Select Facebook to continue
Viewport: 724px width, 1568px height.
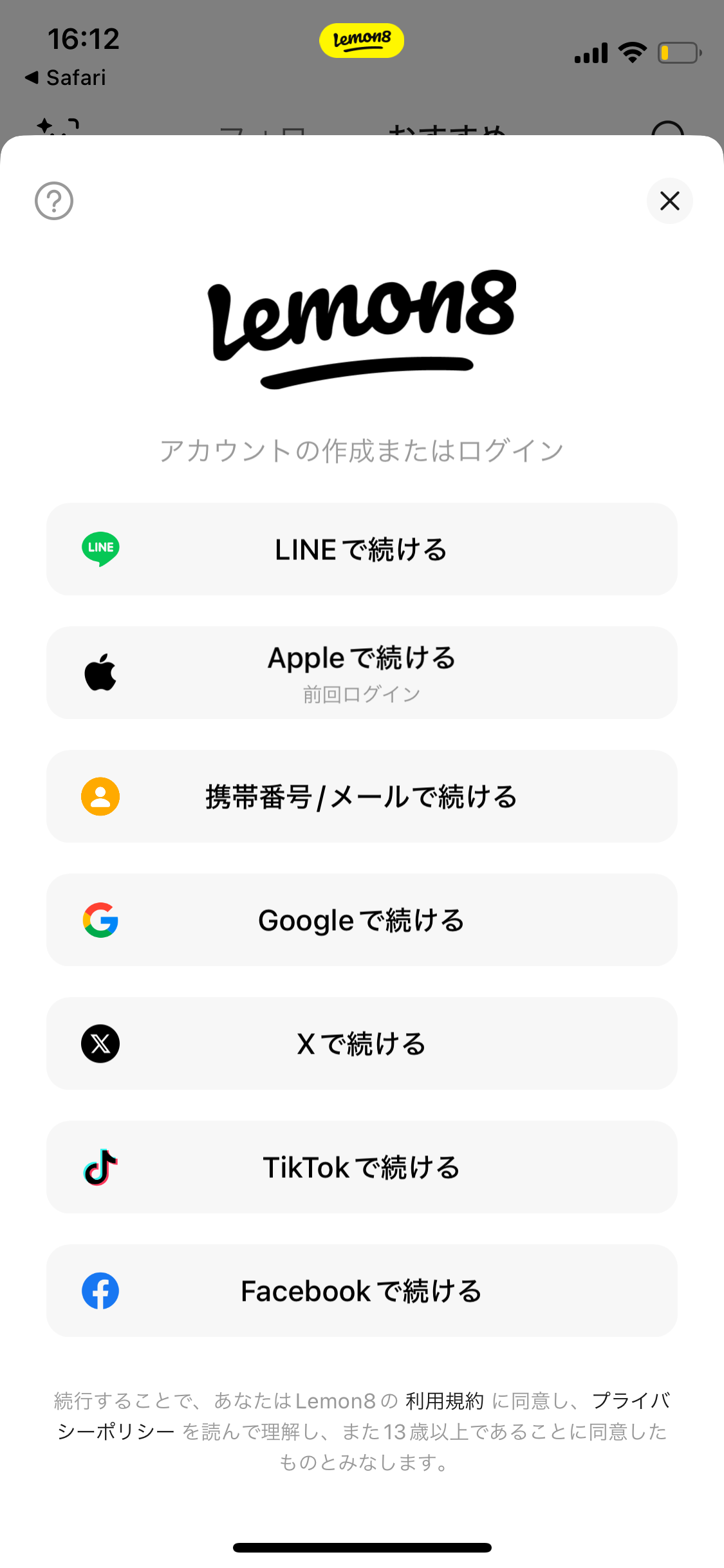[362, 1291]
